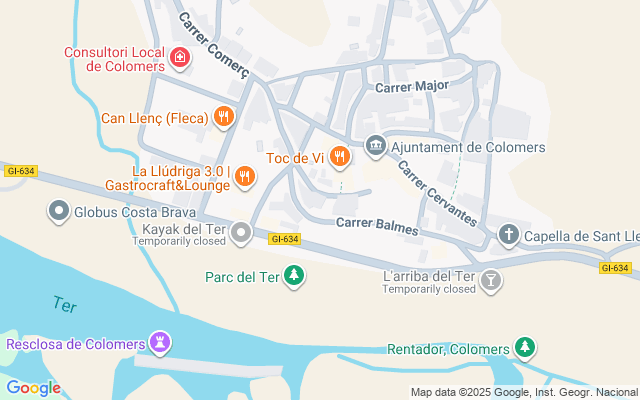Select the Globus Costa Brava marker
This screenshot has height=400, width=640.
[58, 211]
